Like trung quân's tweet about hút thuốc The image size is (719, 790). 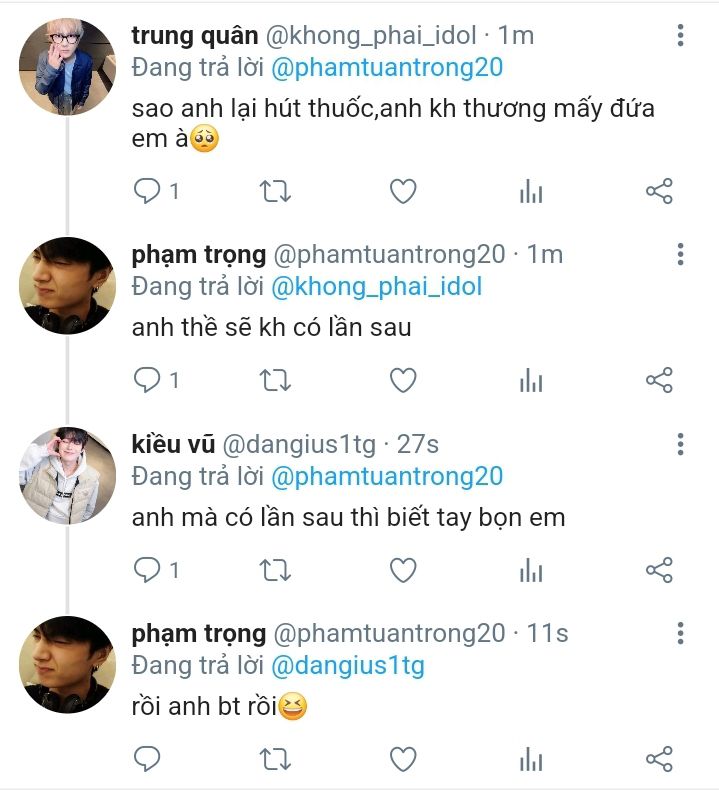tap(402, 191)
